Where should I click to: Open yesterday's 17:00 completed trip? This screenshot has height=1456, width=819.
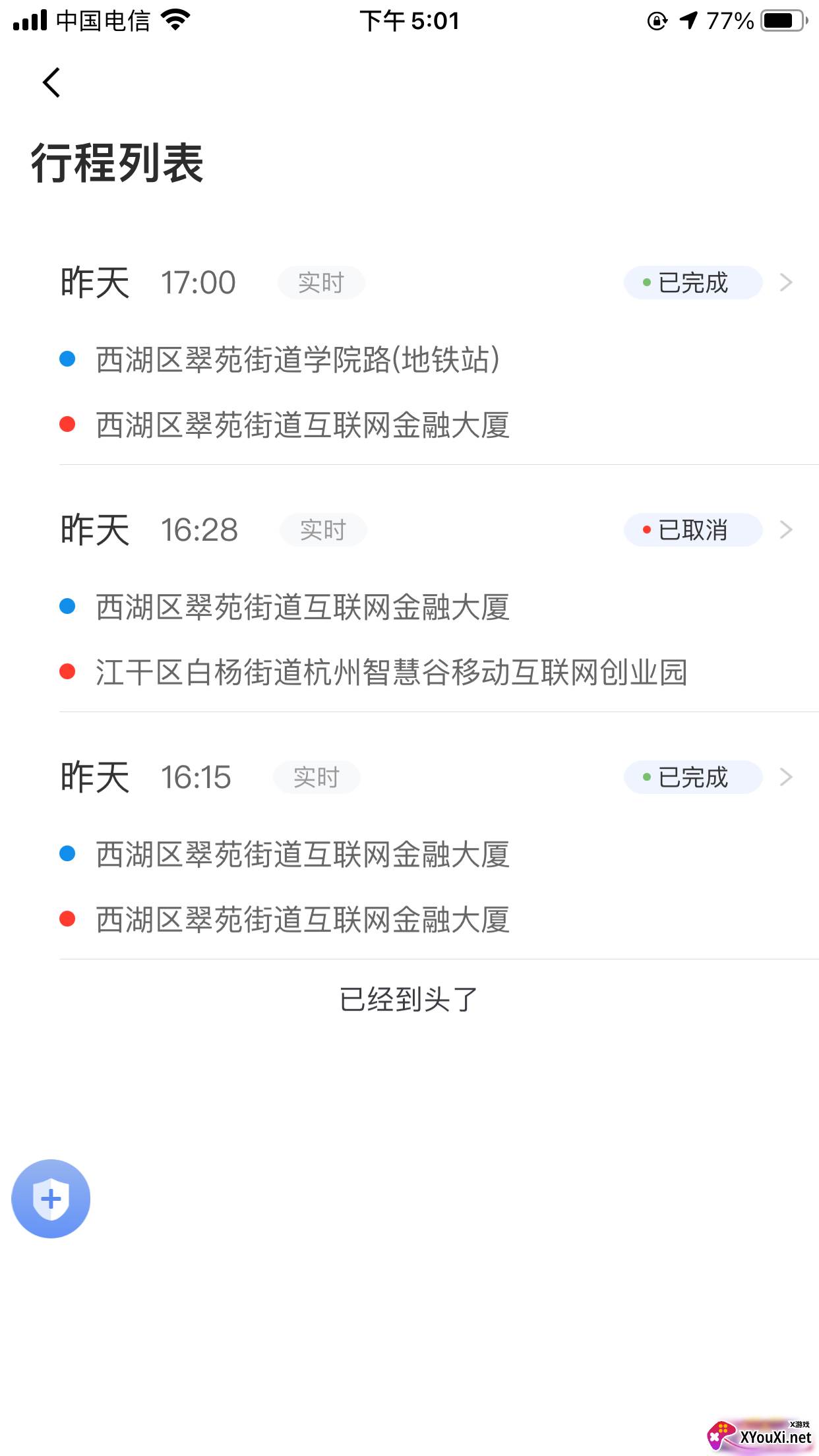pyautogui.click(x=785, y=283)
